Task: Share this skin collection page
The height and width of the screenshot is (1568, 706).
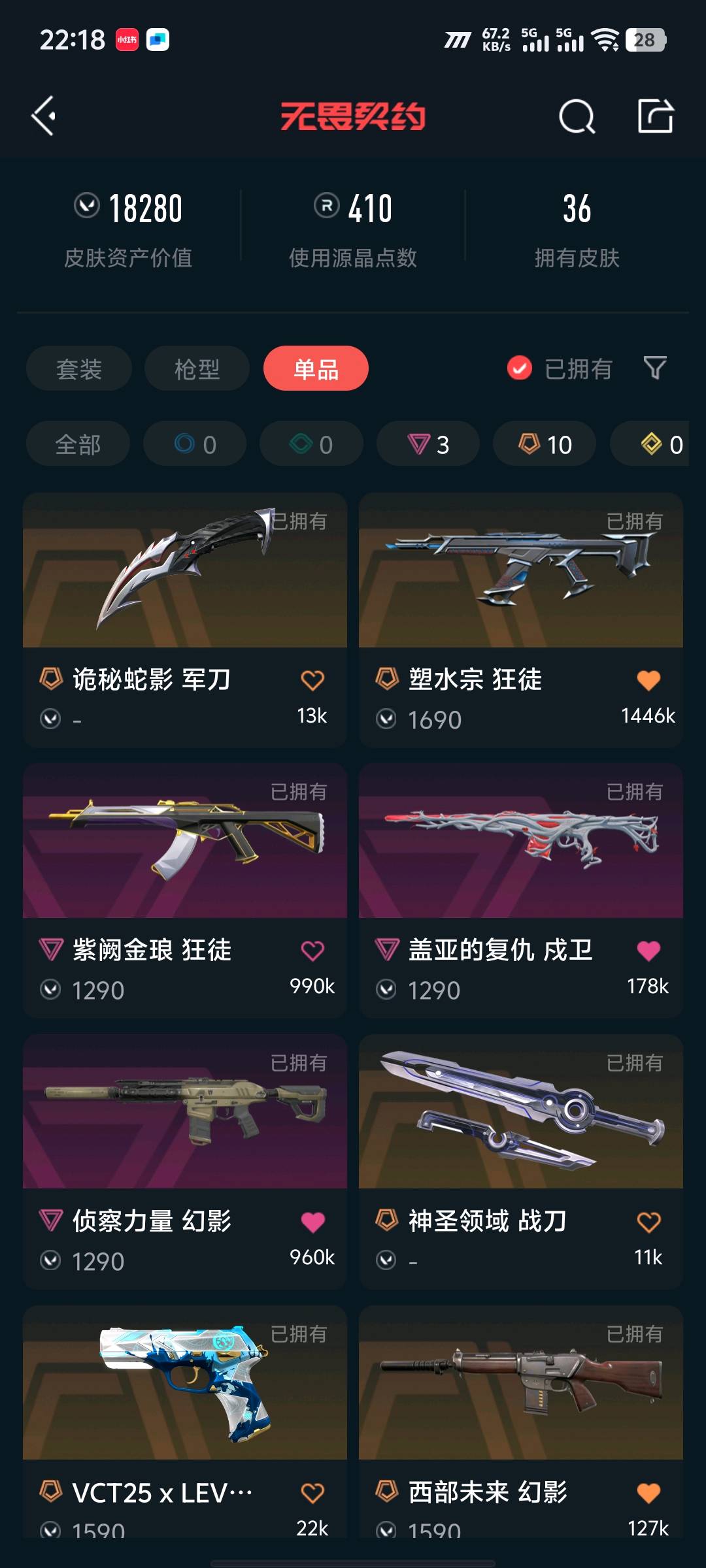Action: (655, 116)
